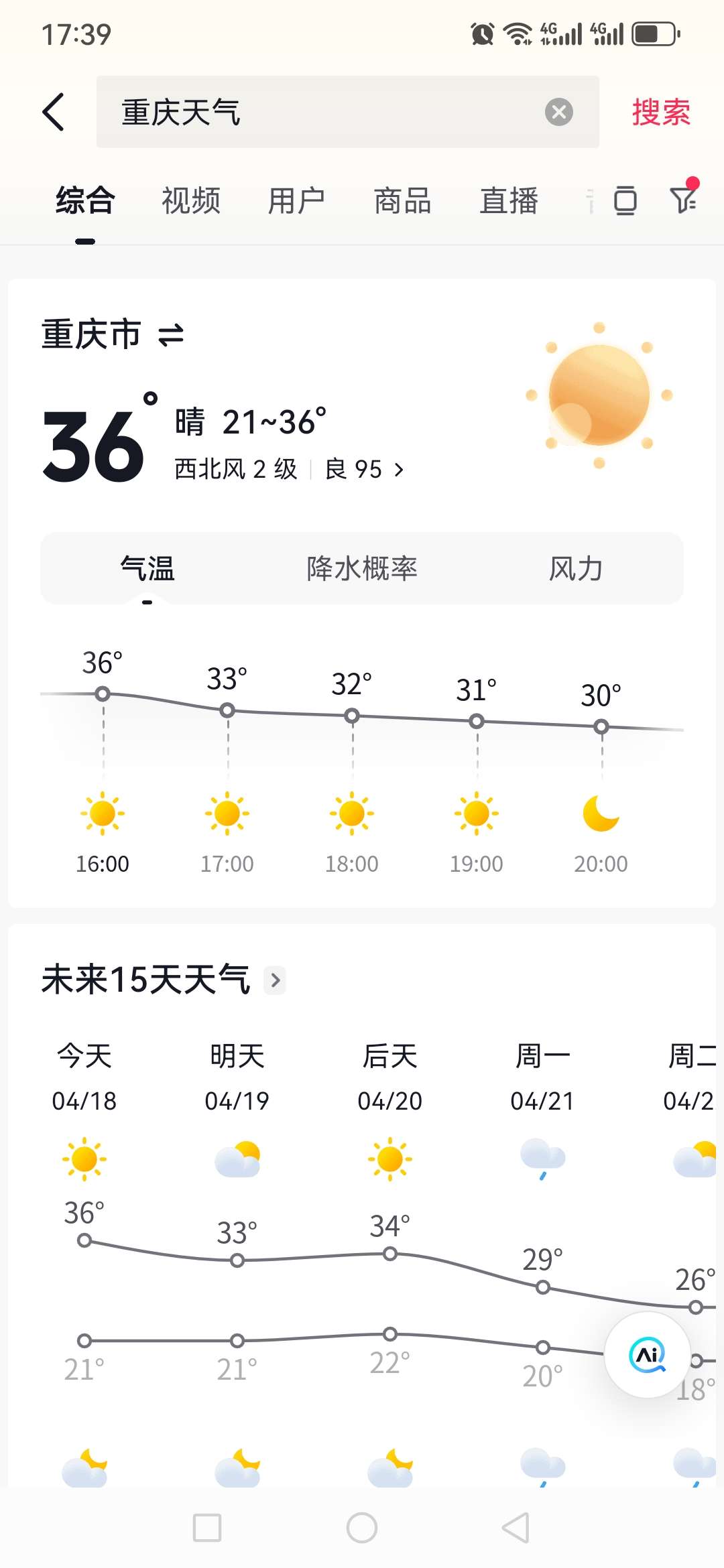Screen dimensions: 724x1568
Task: Show the 降水概率 chart
Action: (x=362, y=568)
